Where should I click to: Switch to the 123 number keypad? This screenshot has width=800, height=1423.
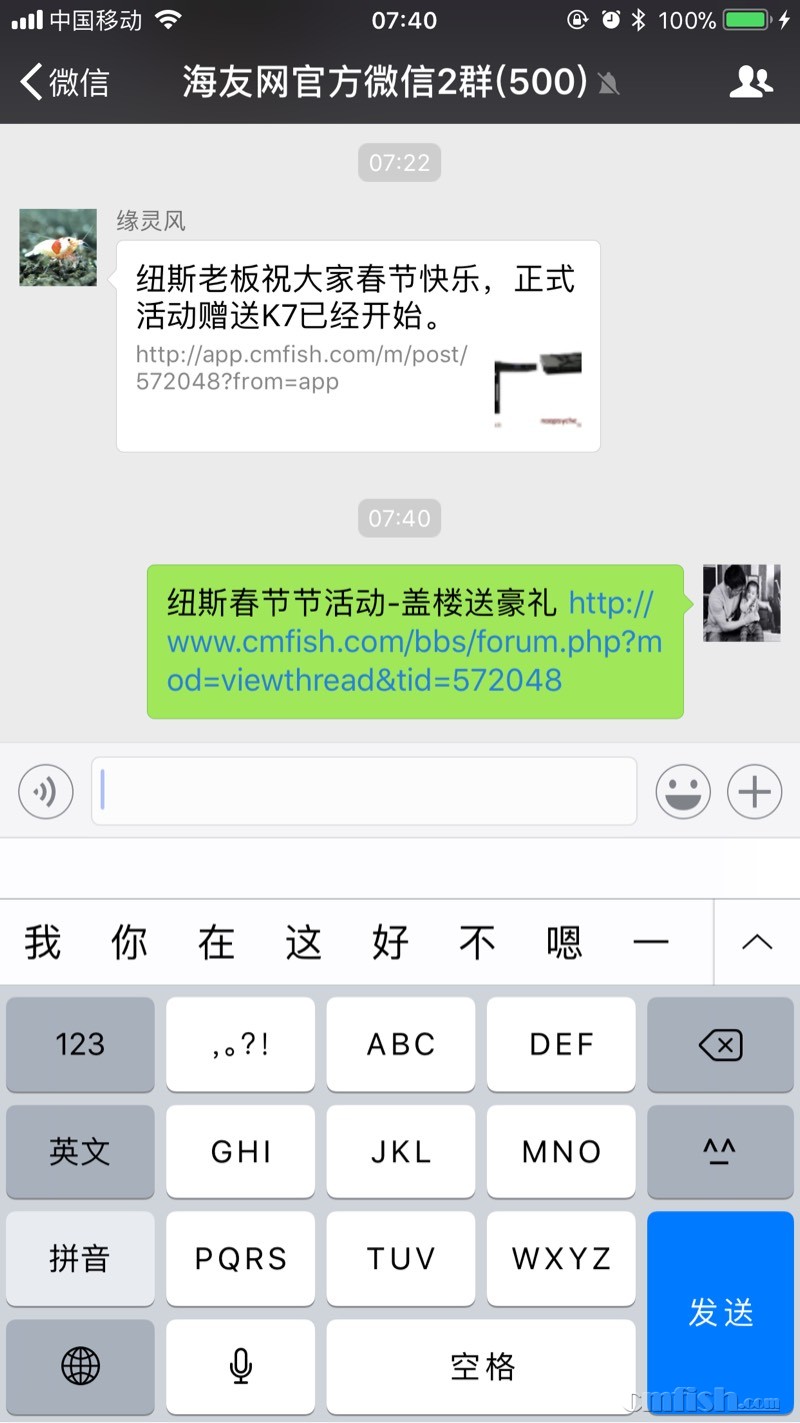80,1045
